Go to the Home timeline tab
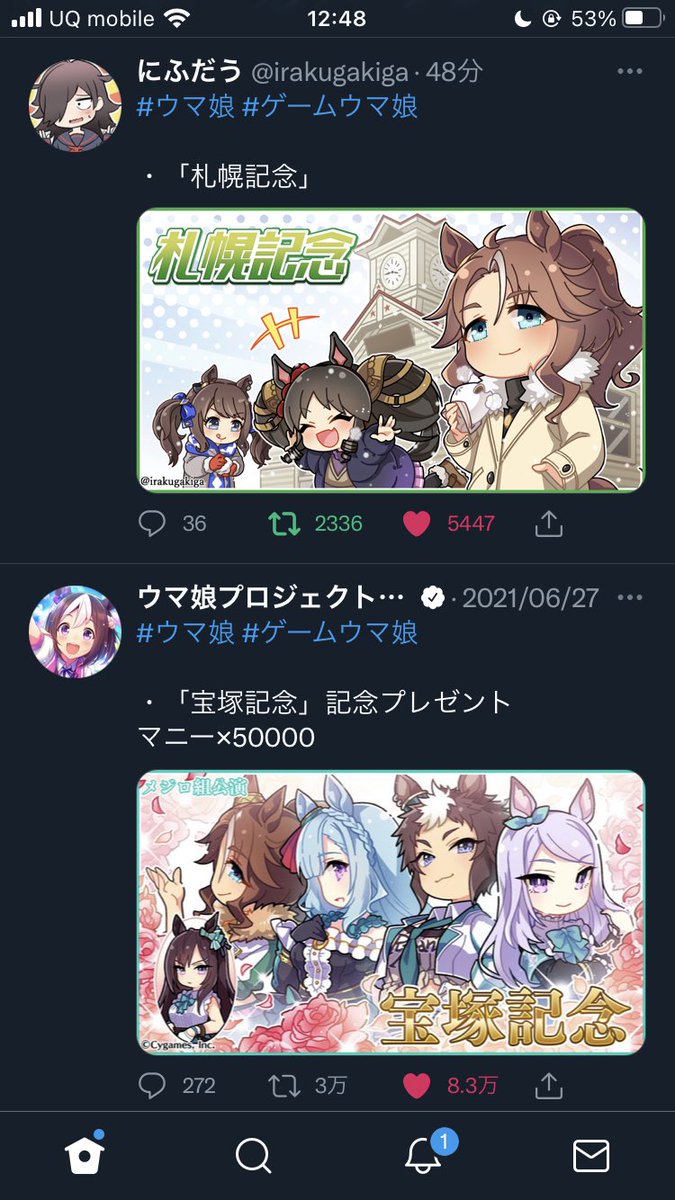 tap(84, 1155)
